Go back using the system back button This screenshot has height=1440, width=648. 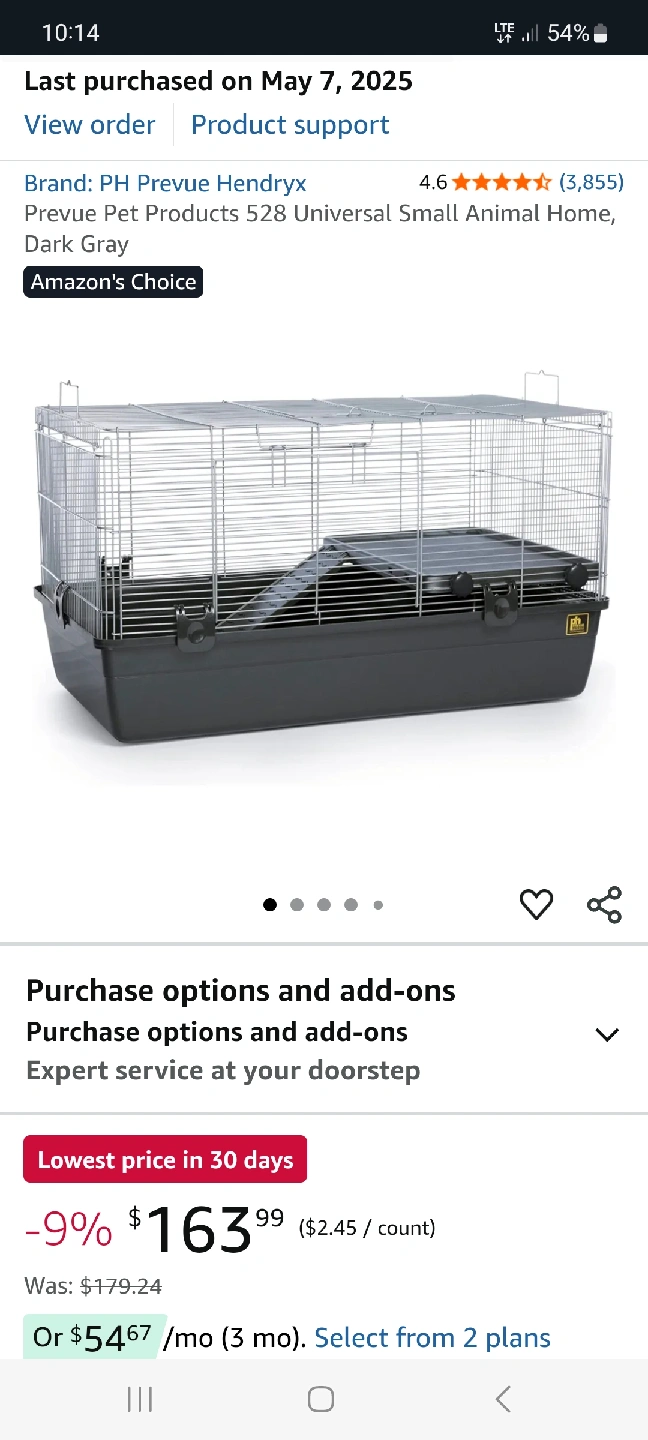click(503, 1399)
